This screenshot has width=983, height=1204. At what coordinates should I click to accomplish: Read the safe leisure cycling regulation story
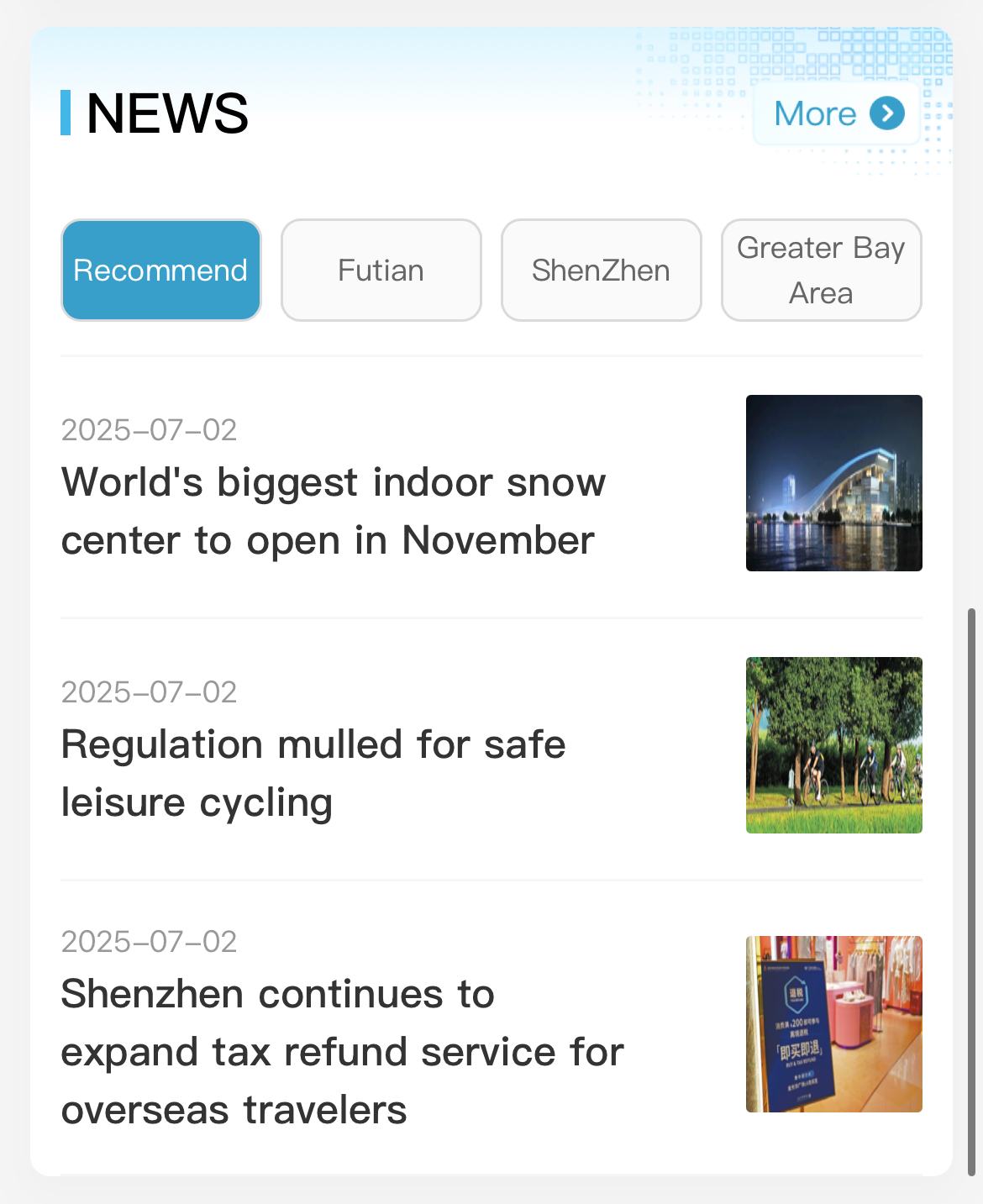pyautogui.click(x=313, y=773)
